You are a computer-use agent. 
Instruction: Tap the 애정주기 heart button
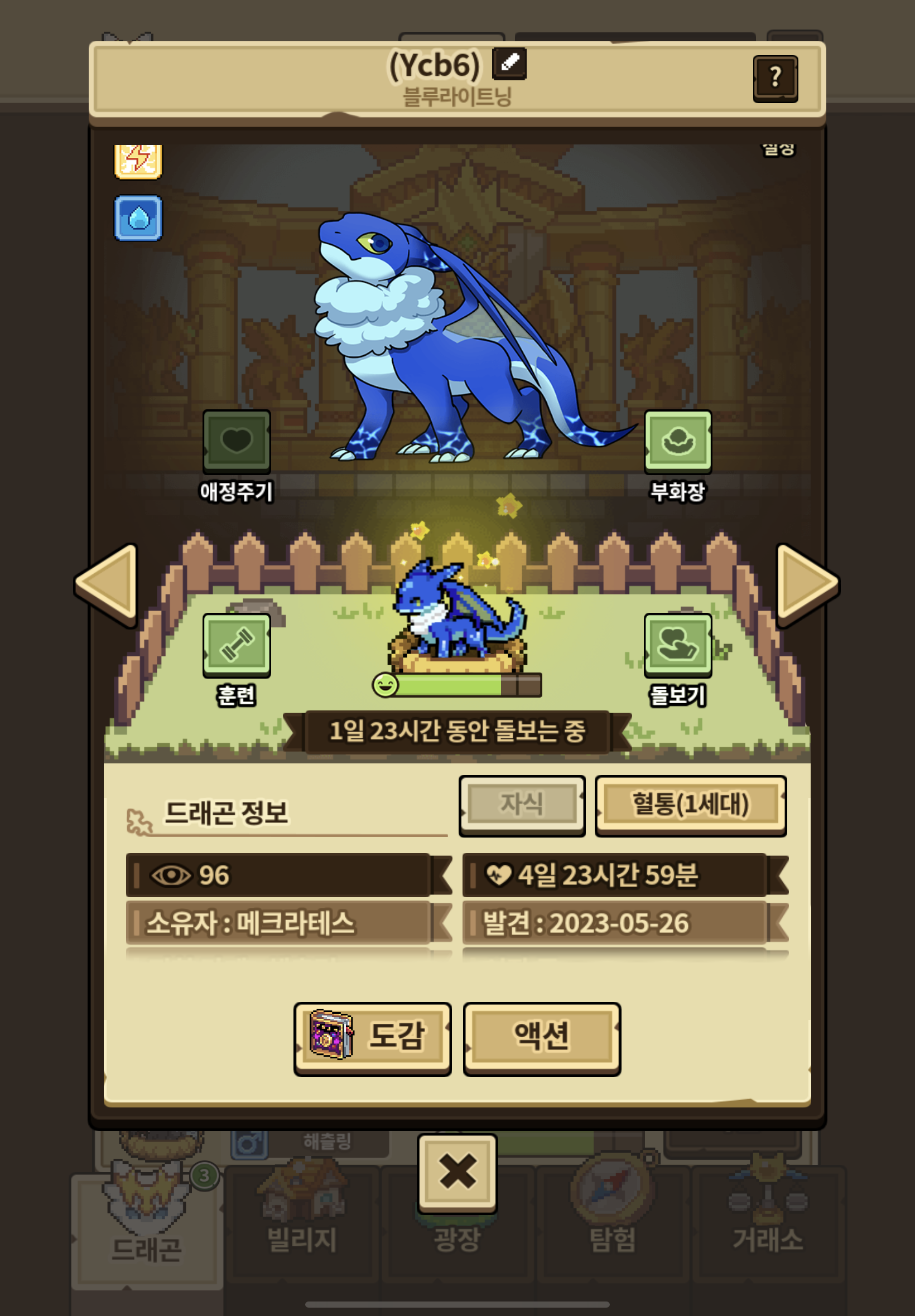[x=236, y=441]
